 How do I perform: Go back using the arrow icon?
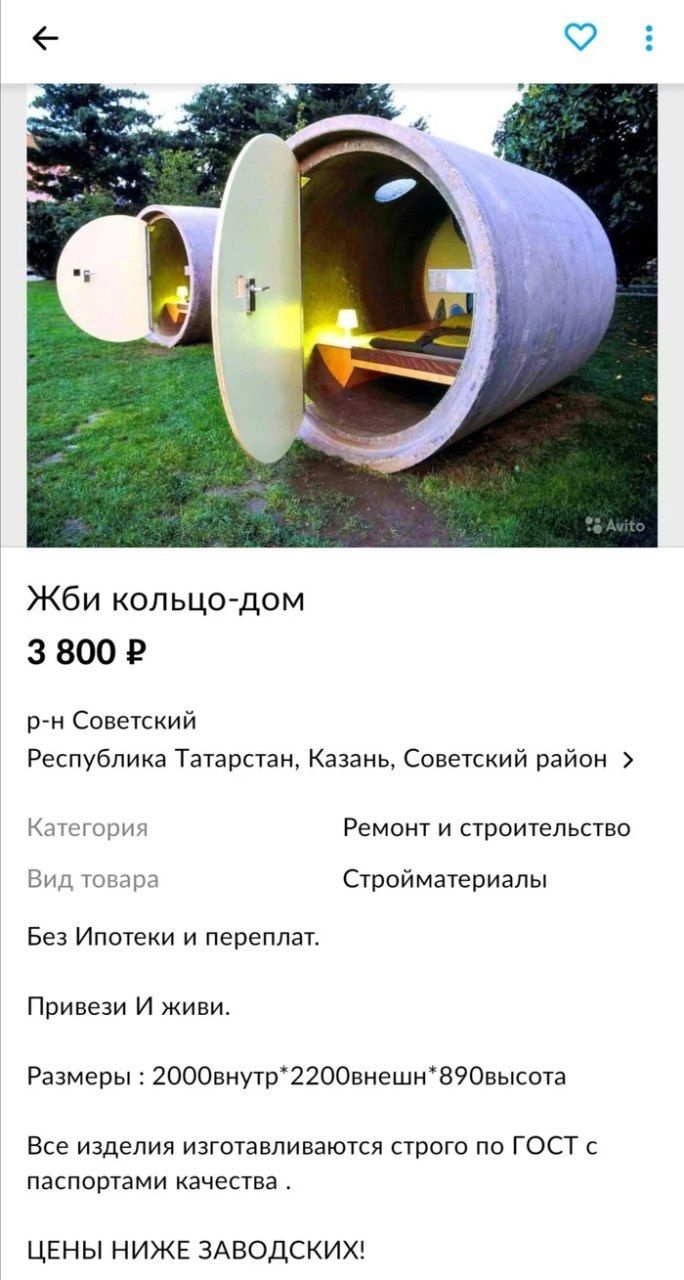point(45,39)
